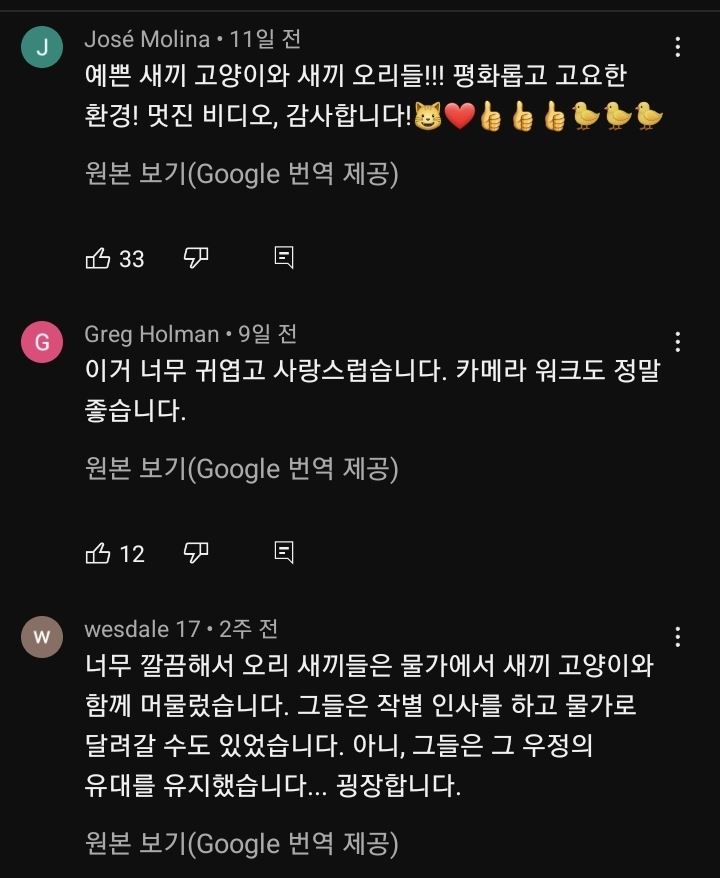Image resolution: width=720 pixels, height=878 pixels.
Task: Show original text of José Molina's comment
Action: point(241,174)
